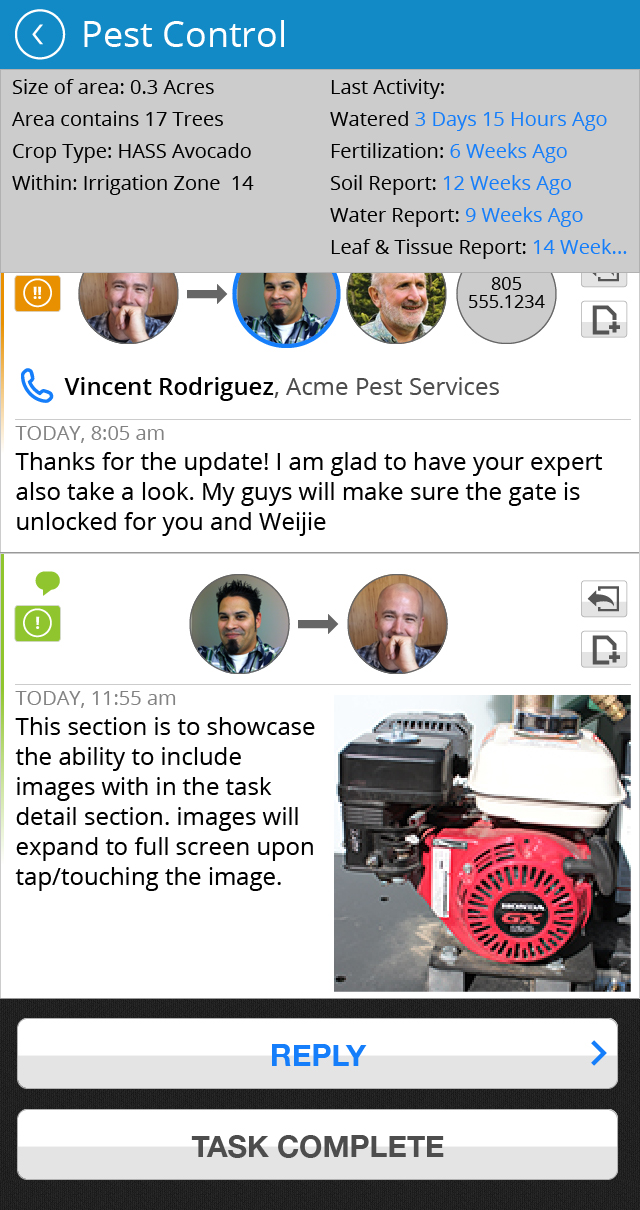Open Leaf & Tissue Report link
Viewport: 640px width, 1210px height.
pos(579,247)
